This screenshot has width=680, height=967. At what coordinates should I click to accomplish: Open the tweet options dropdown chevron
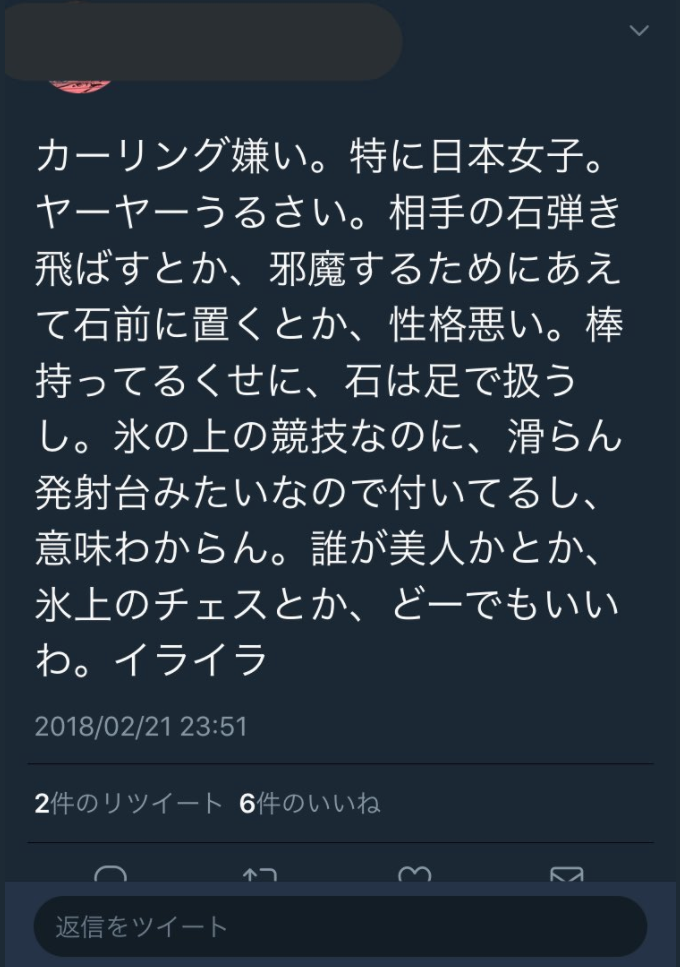point(639,31)
